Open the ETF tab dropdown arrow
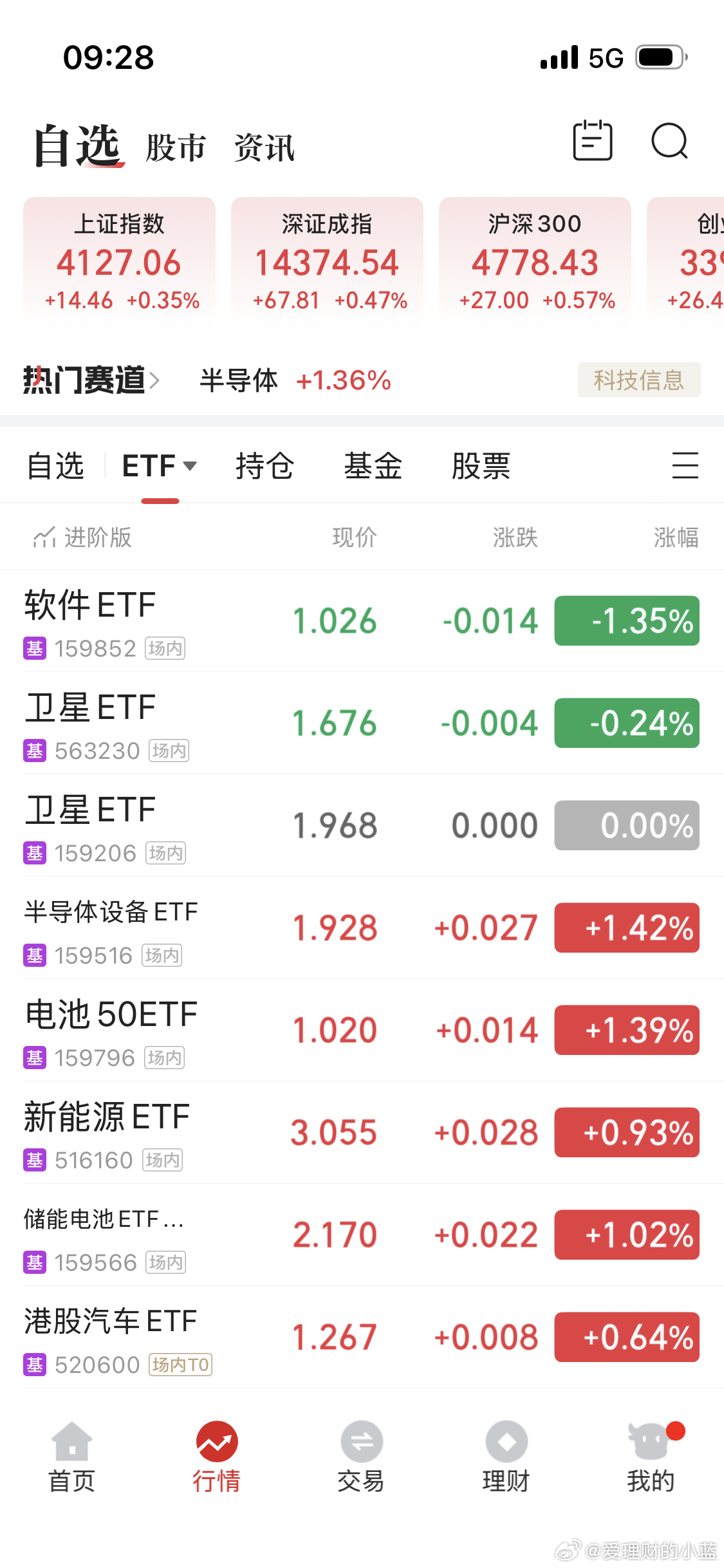 pos(190,467)
